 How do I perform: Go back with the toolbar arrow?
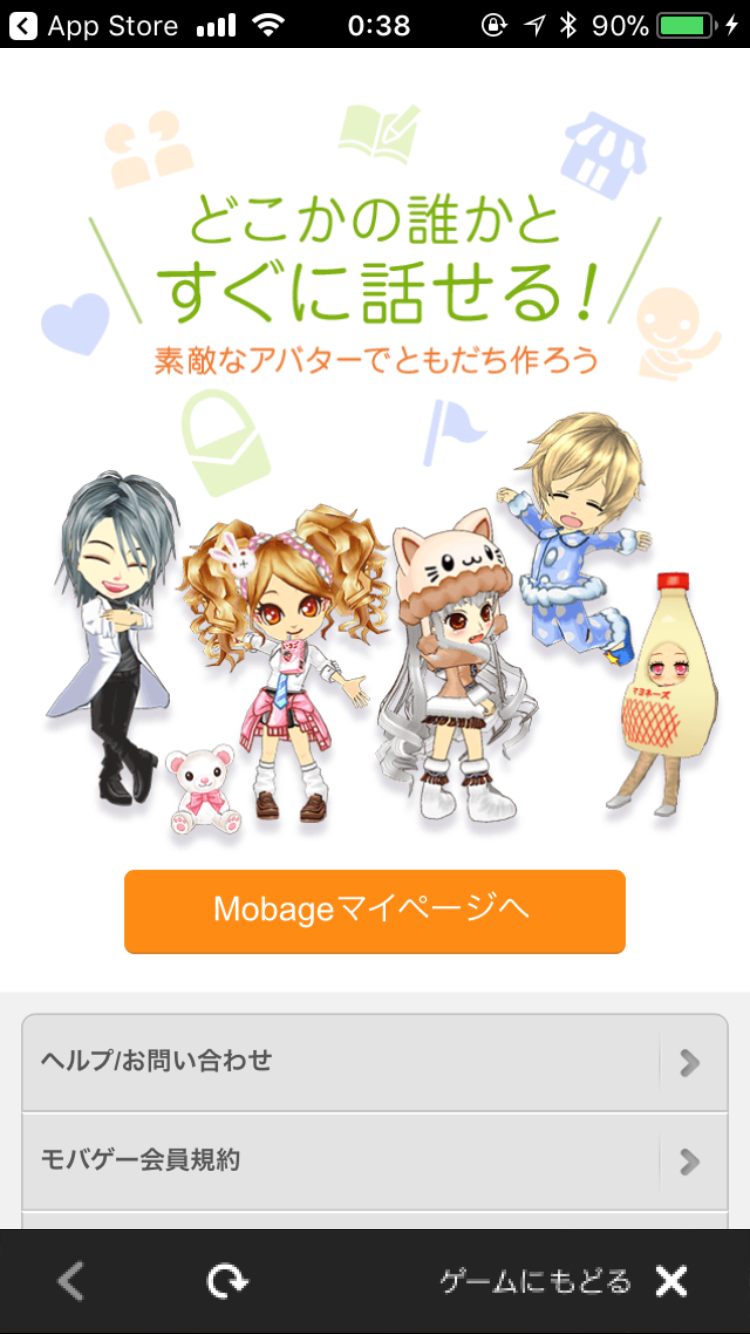70,1281
